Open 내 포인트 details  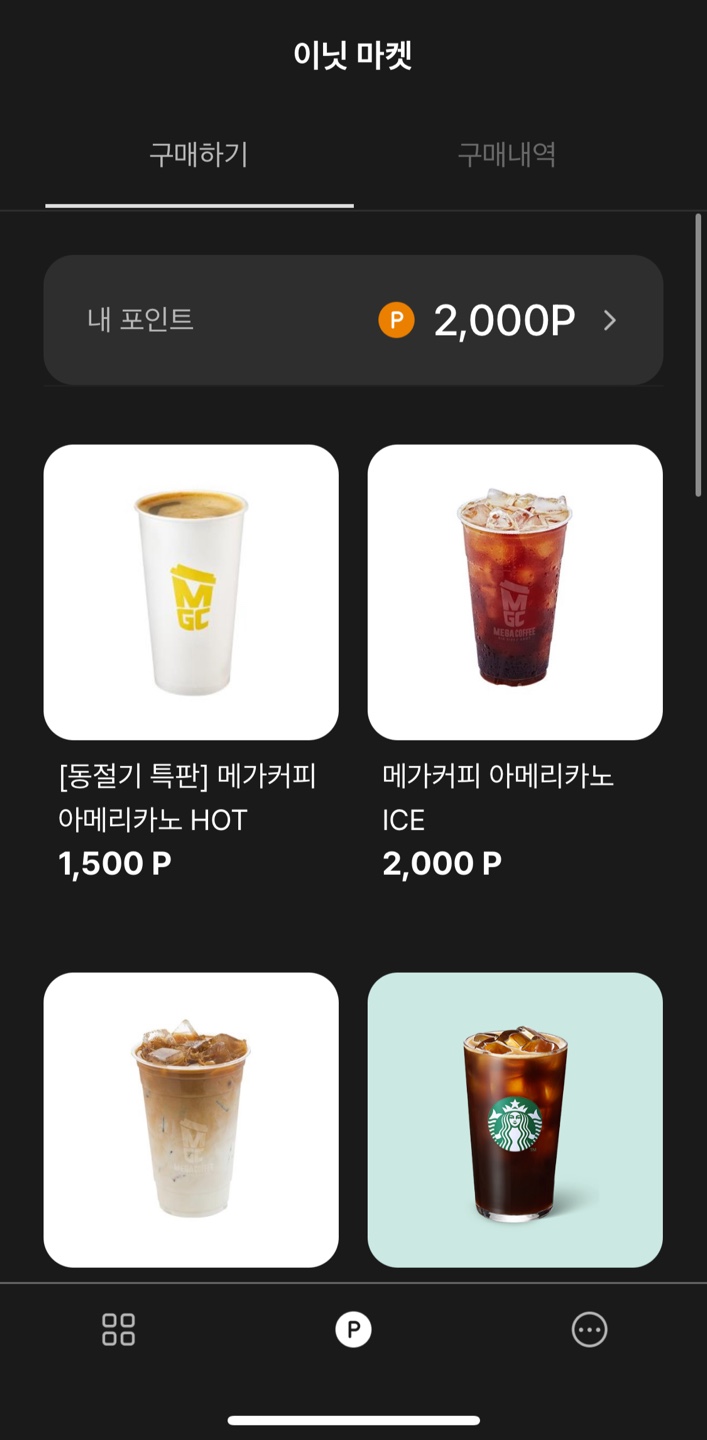353,320
